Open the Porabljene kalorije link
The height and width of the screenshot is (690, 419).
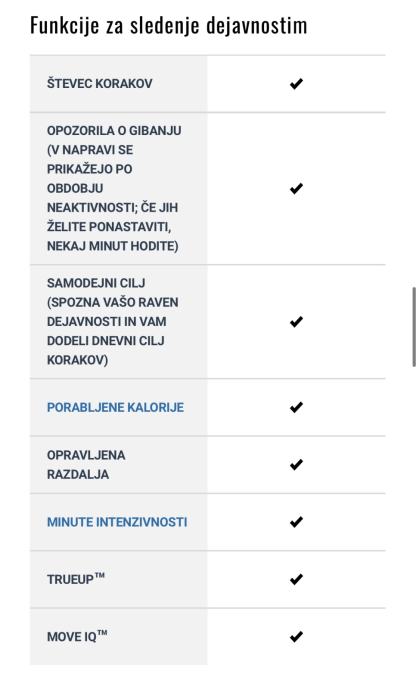(x=115, y=407)
